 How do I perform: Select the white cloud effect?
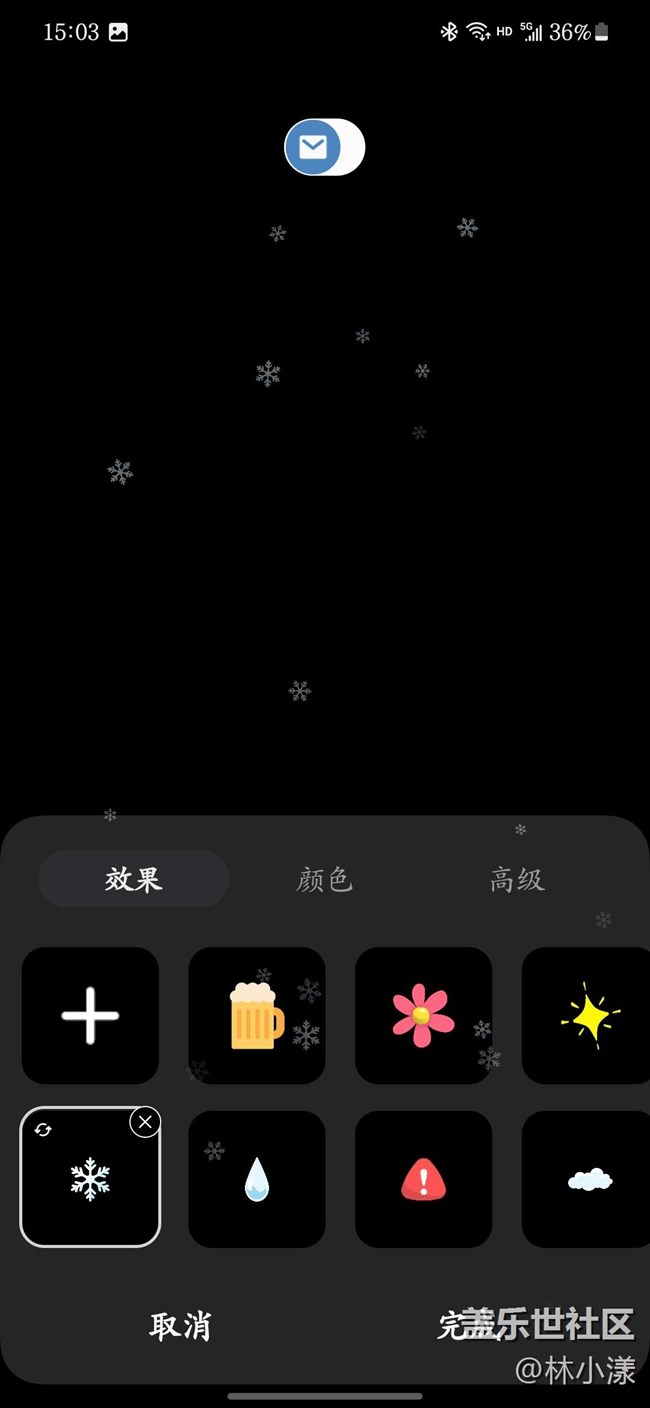586,1179
